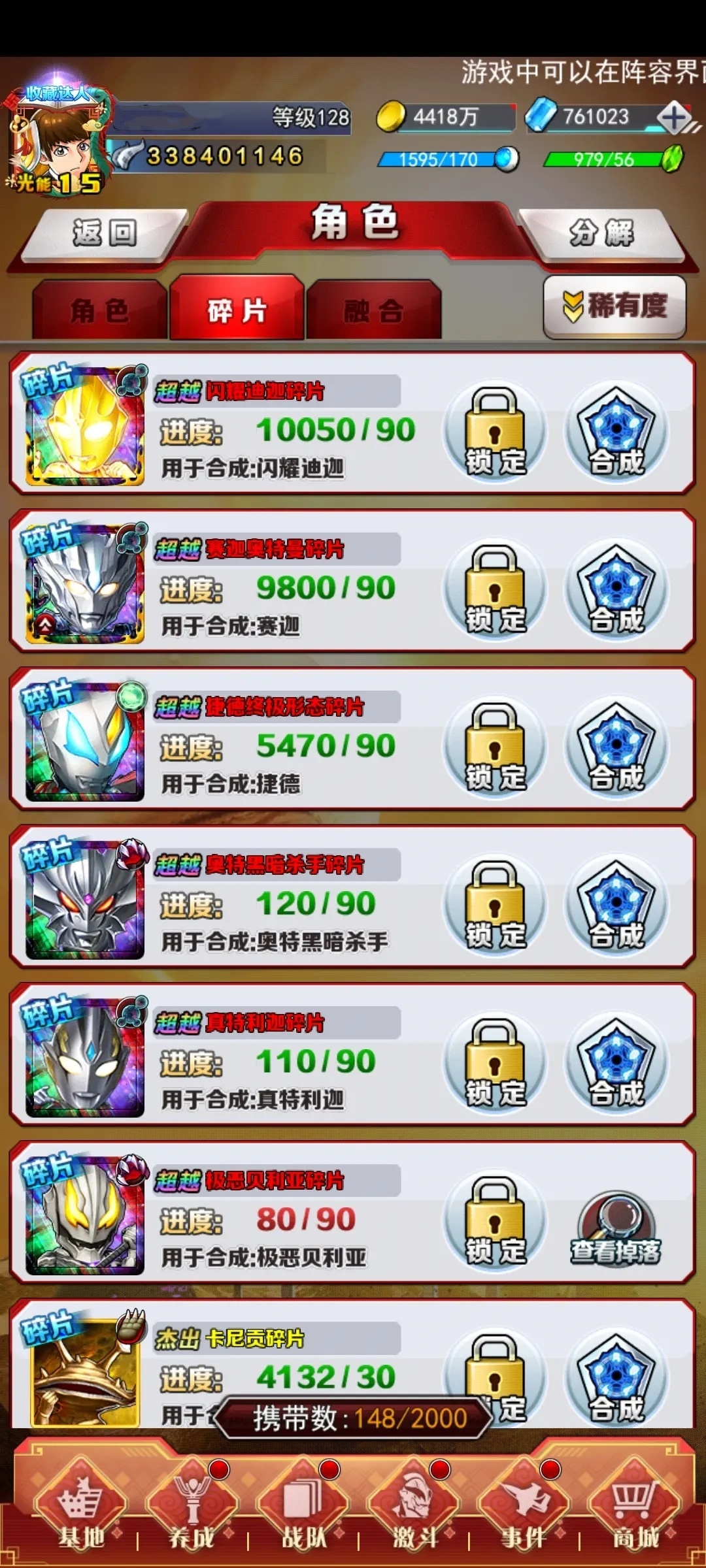Switch to the 角色 sub-tab
The width and height of the screenshot is (706, 1568).
(x=99, y=310)
